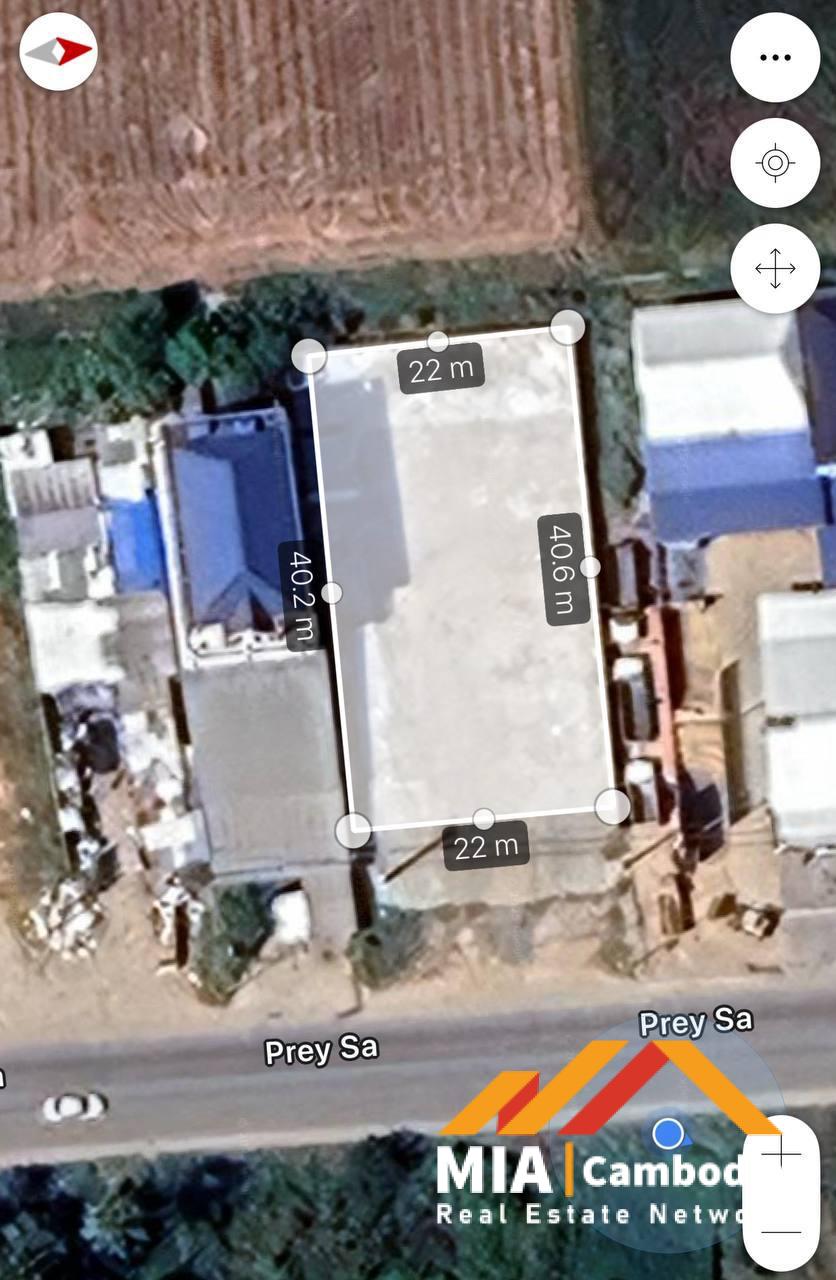The height and width of the screenshot is (1280, 836).
Task: Activate the move arrows tool
Action: [x=775, y=269]
